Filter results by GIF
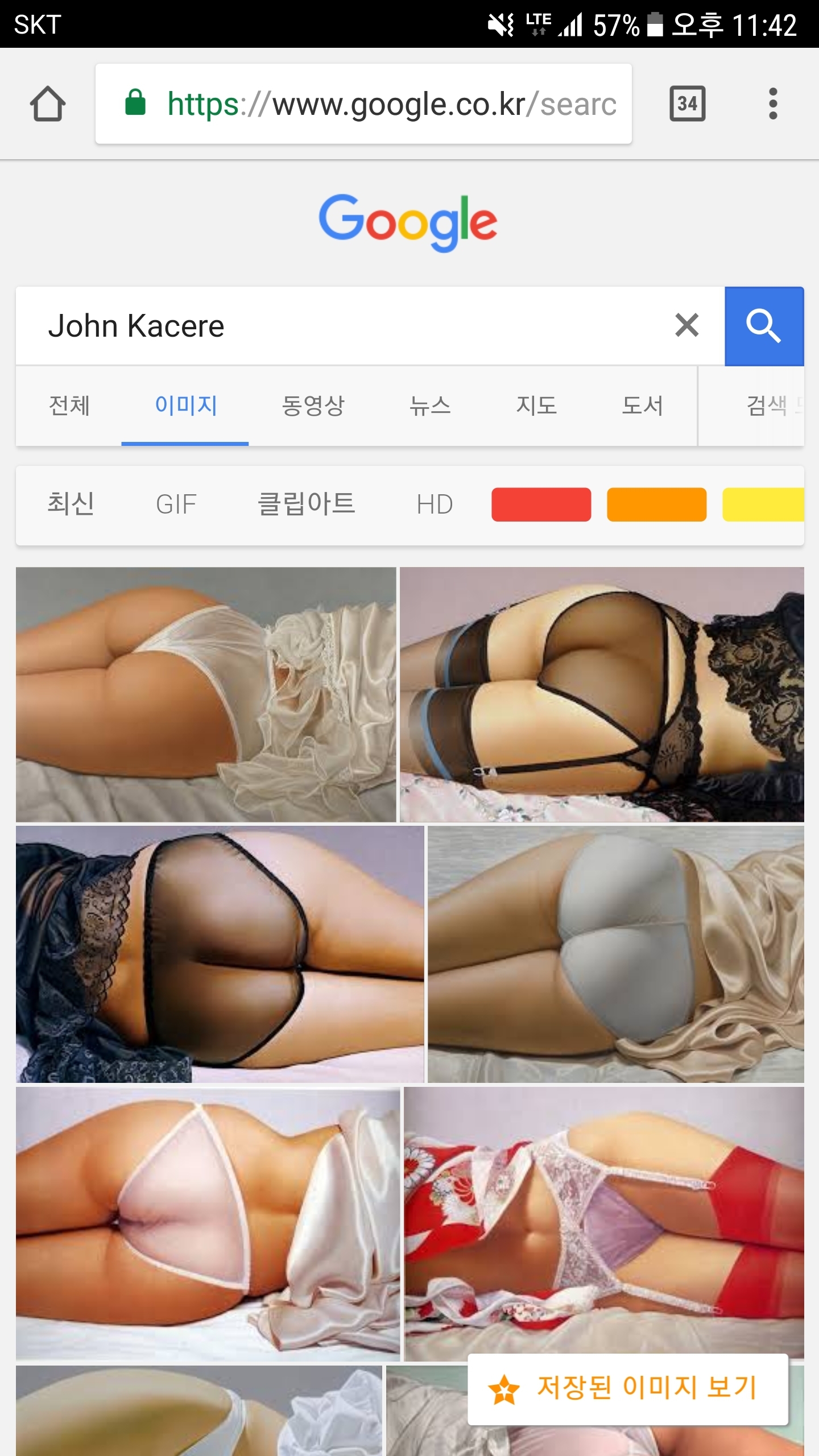Viewport: 819px width, 1456px height. tap(176, 504)
